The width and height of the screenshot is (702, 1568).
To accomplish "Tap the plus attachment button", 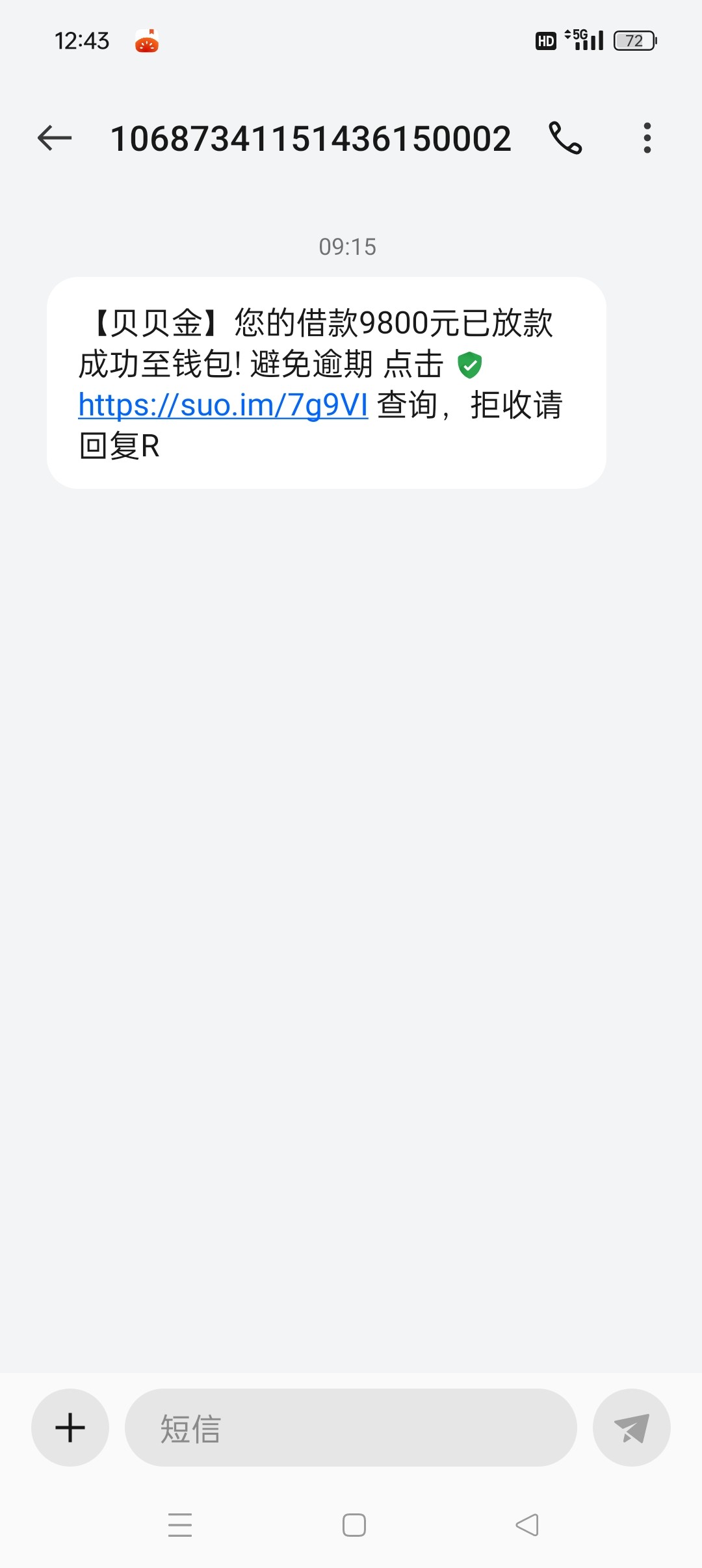I will coord(70,1428).
